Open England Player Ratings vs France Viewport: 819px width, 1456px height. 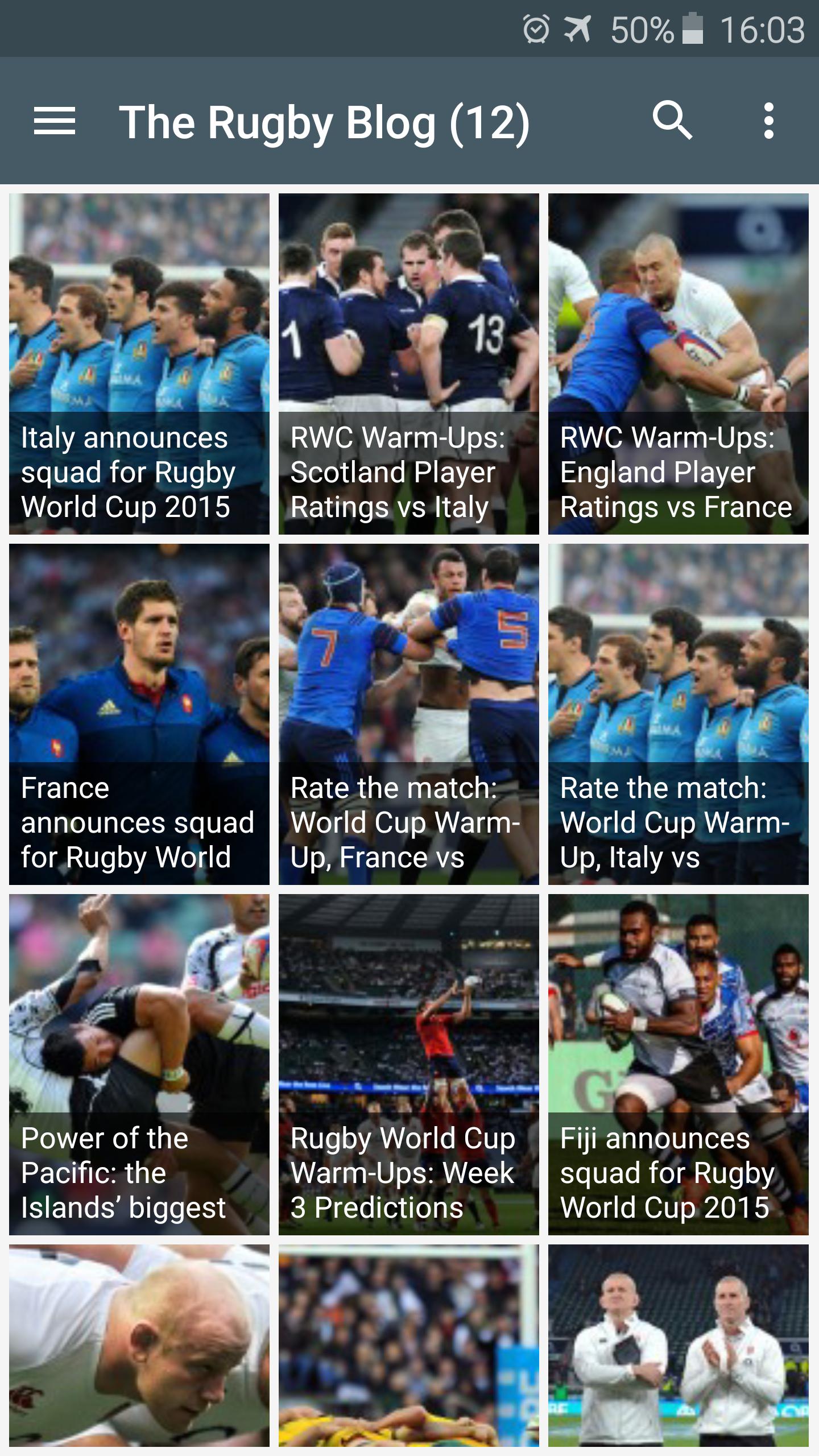point(678,364)
